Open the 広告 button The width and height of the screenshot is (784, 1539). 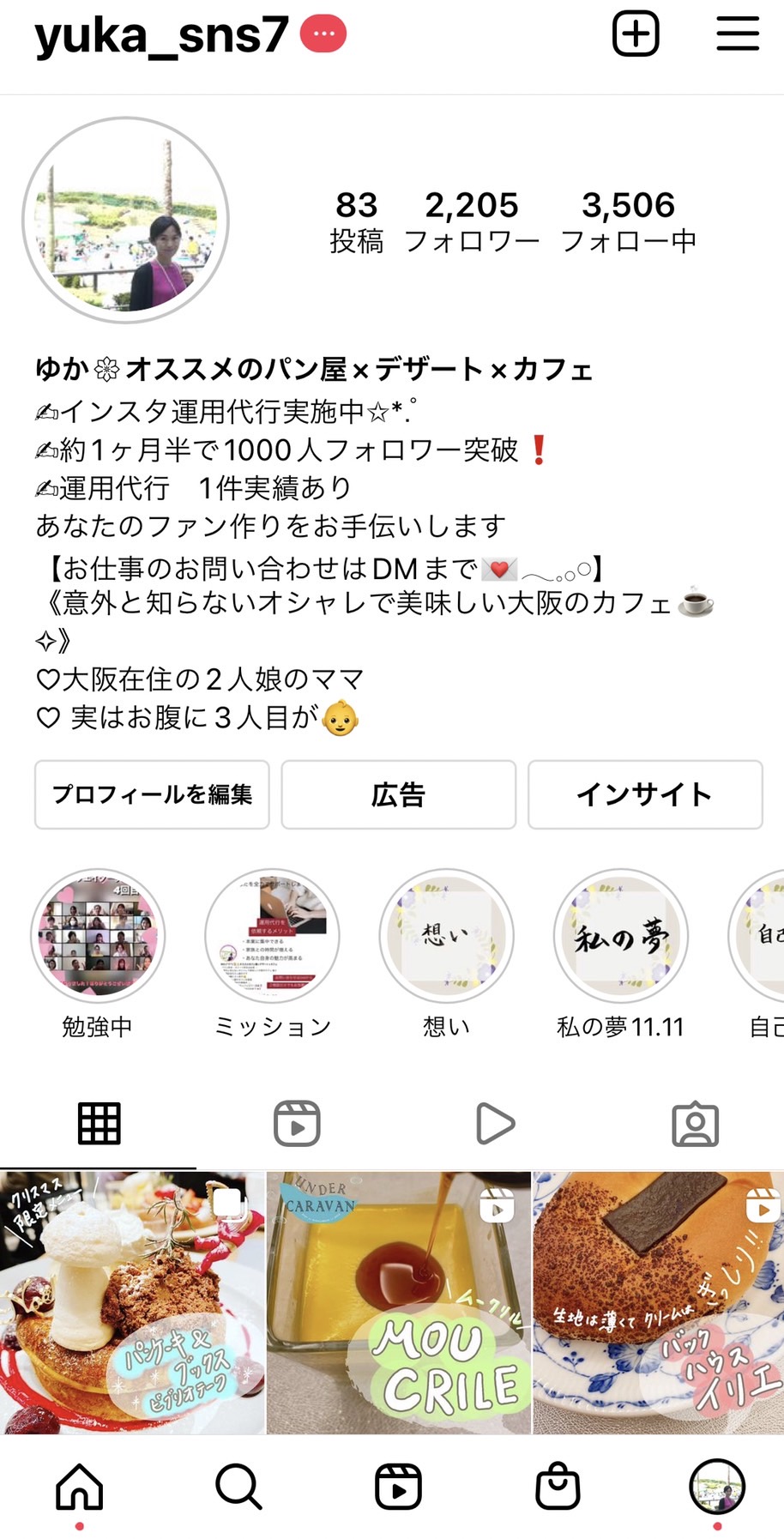coord(399,794)
